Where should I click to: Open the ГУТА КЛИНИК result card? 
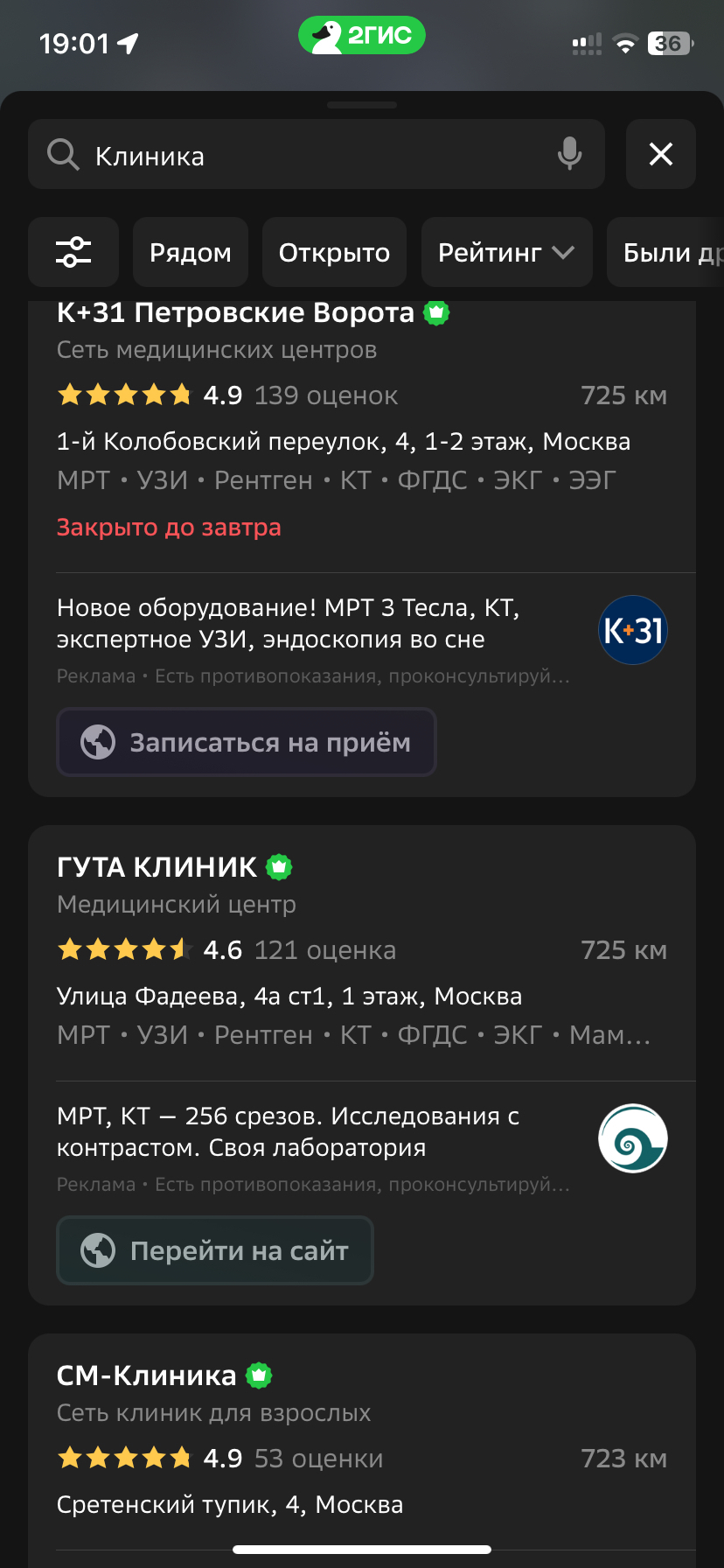157,867
